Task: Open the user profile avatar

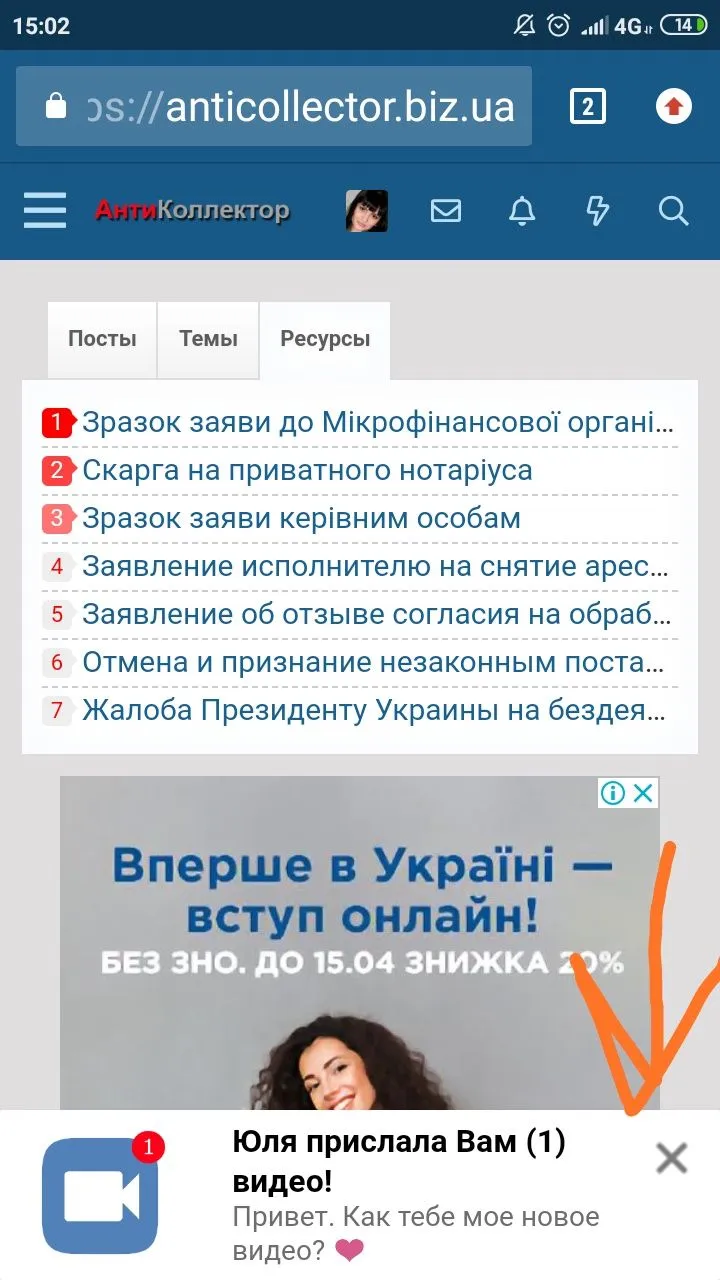Action: pos(366,211)
